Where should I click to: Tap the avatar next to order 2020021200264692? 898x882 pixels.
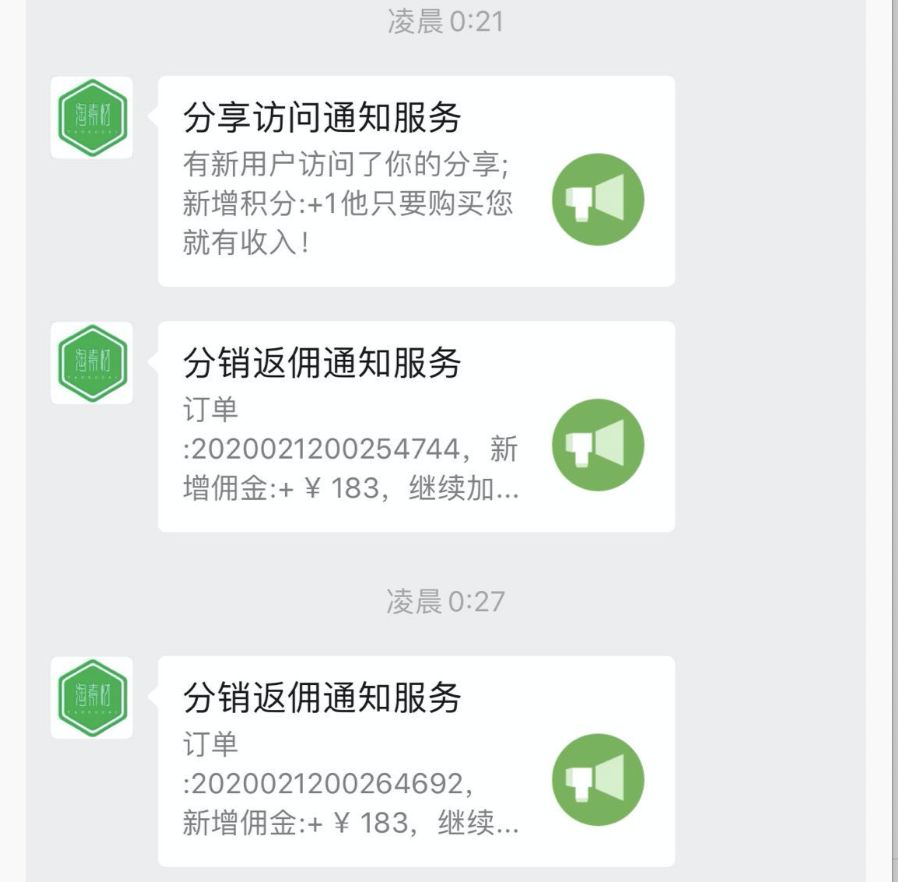tap(92, 698)
